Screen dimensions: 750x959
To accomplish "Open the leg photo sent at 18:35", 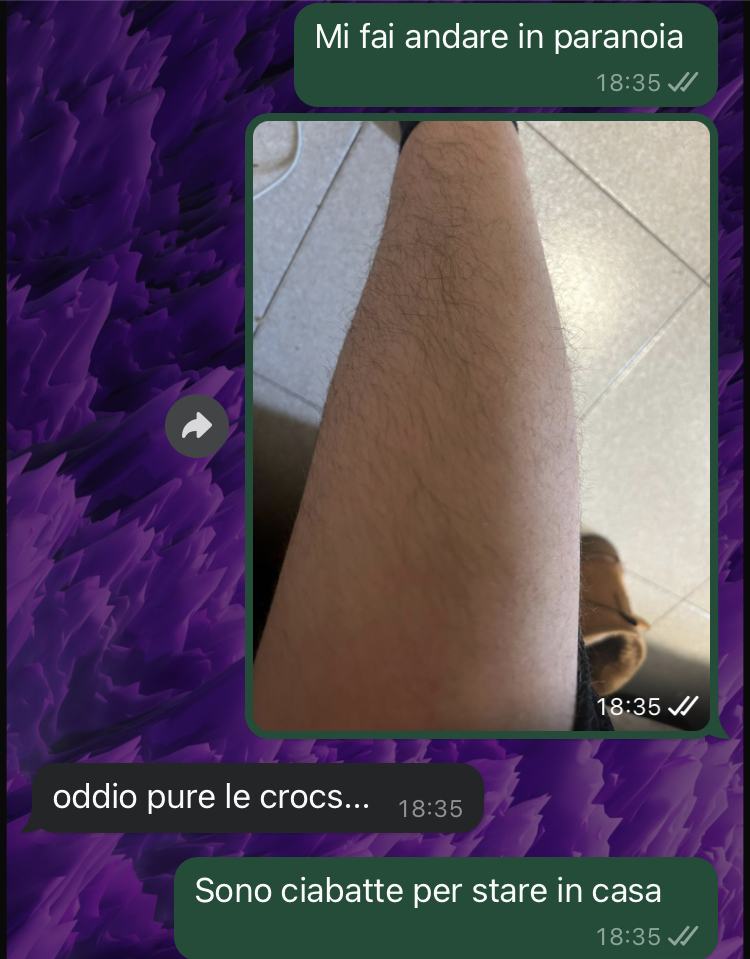I will click(480, 425).
